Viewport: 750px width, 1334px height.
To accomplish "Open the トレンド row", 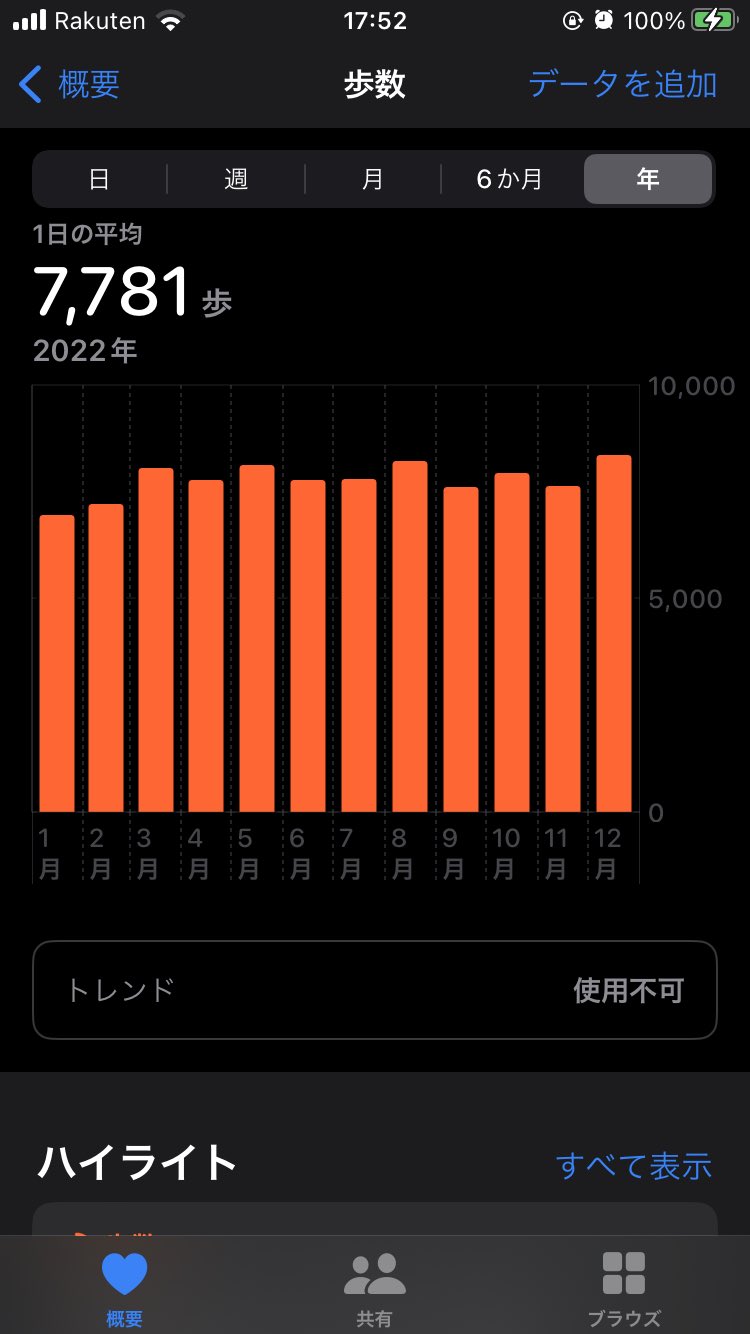I will pyautogui.click(x=375, y=990).
